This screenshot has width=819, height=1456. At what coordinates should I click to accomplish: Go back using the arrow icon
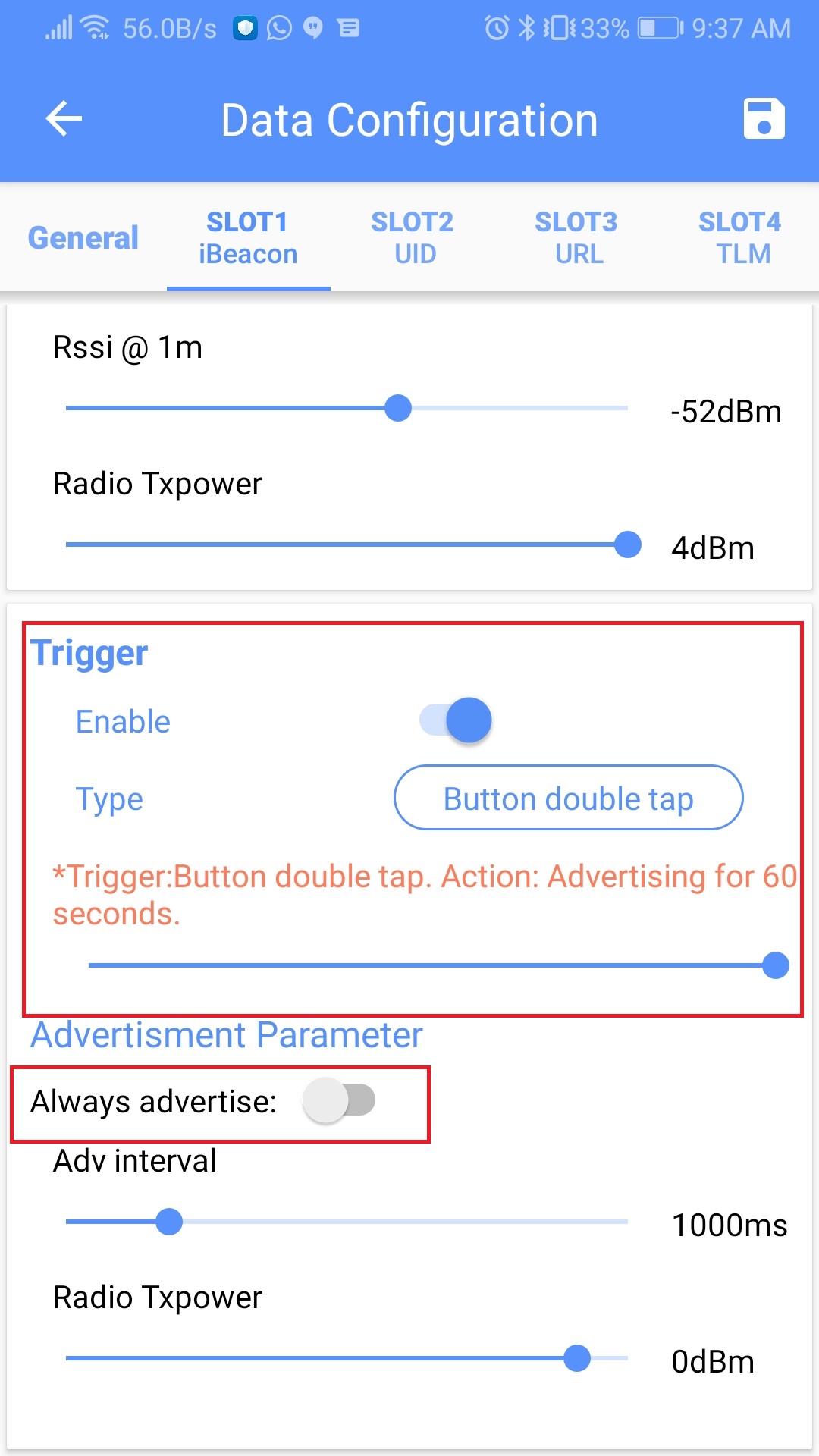coord(64,119)
